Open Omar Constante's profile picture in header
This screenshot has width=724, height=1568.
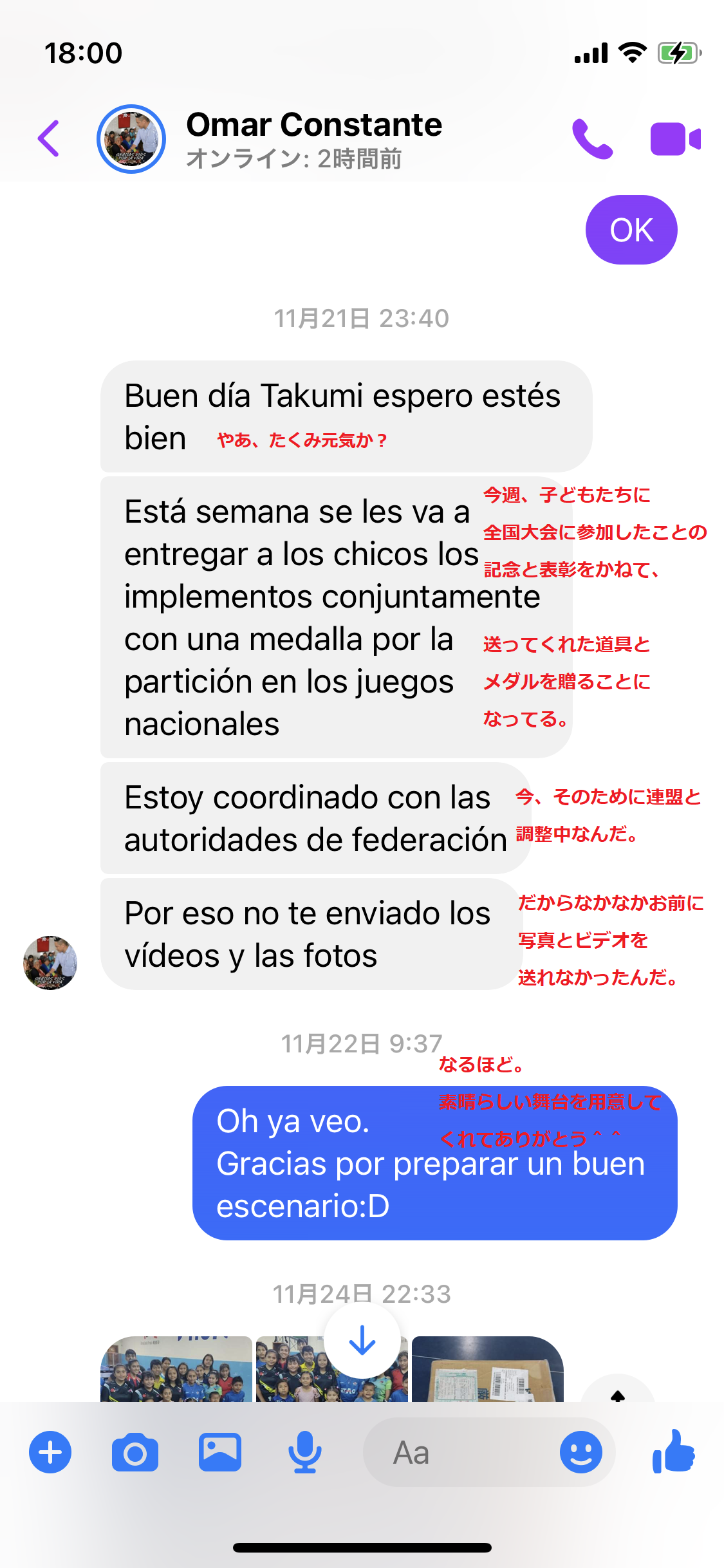coord(131,139)
